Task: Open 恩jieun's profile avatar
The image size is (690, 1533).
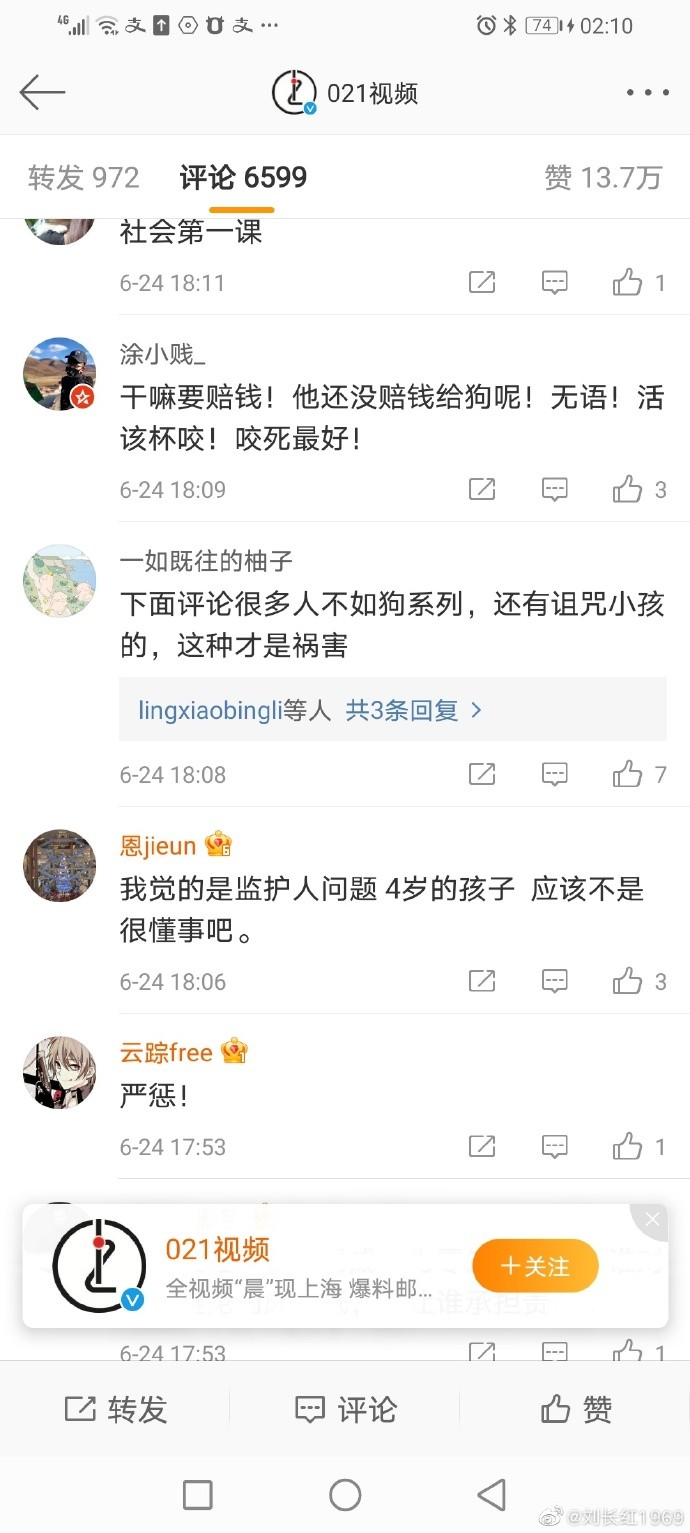Action: pyautogui.click(x=59, y=866)
